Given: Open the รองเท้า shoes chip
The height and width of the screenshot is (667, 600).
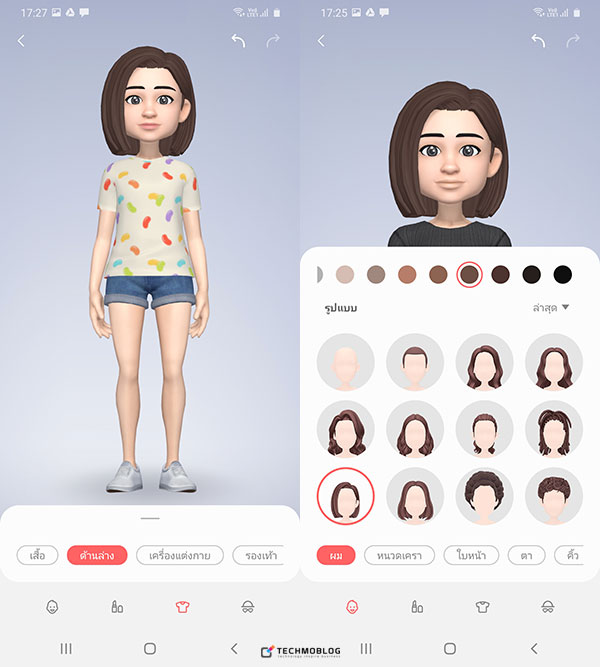Looking at the screenshot, I should tap(257, 554).
